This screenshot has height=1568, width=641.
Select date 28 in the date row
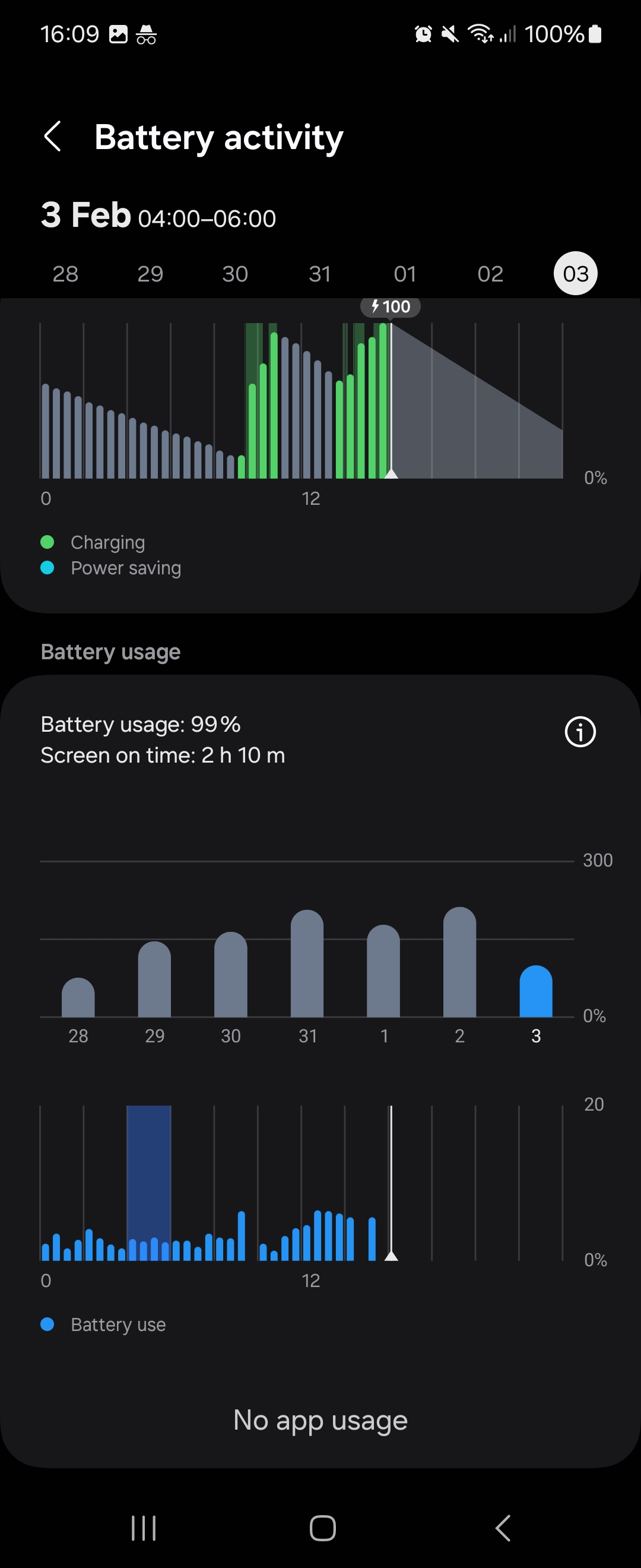pos(65,273)
